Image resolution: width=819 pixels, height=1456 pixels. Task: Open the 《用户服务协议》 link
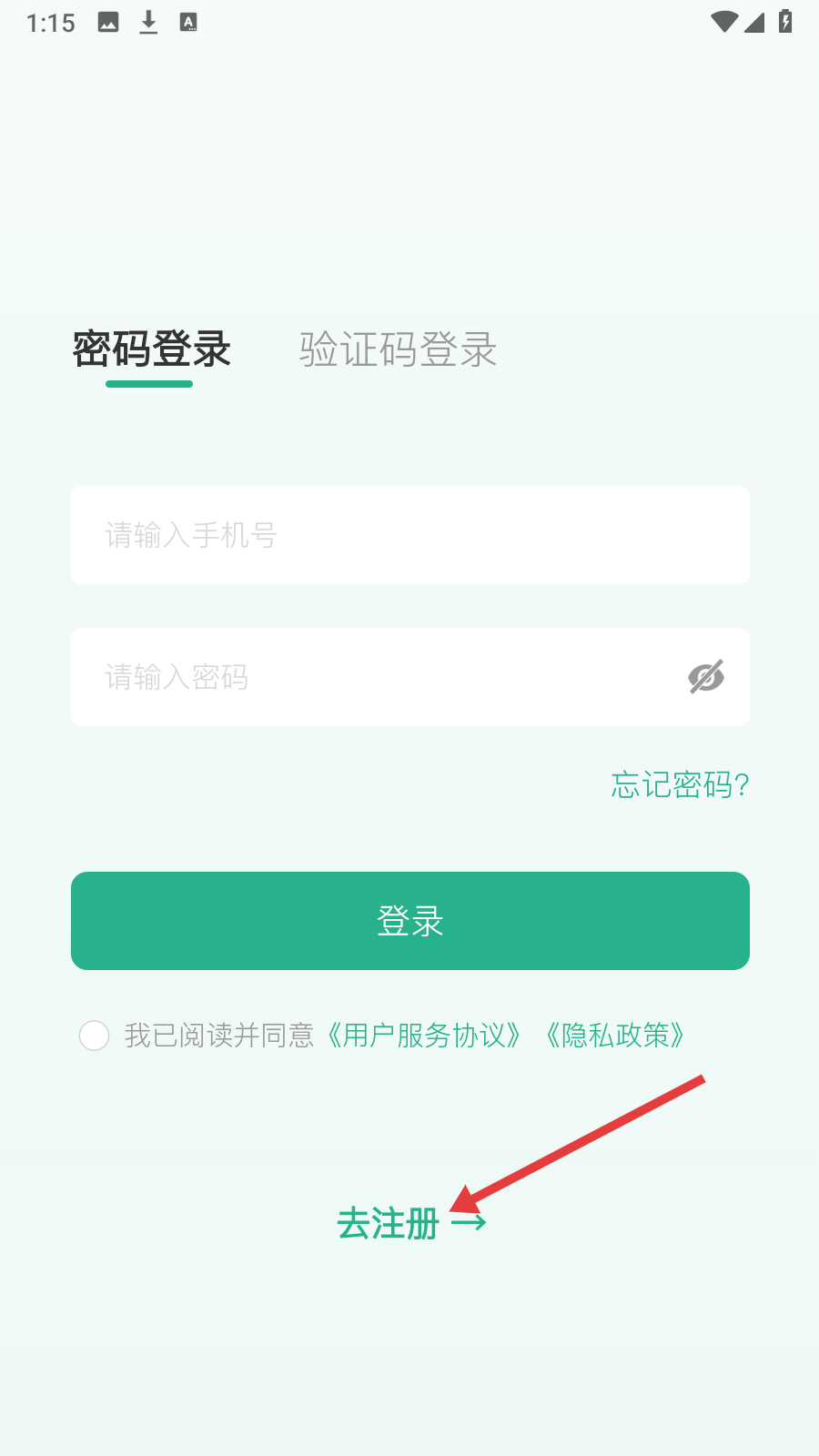(424, 1036)
